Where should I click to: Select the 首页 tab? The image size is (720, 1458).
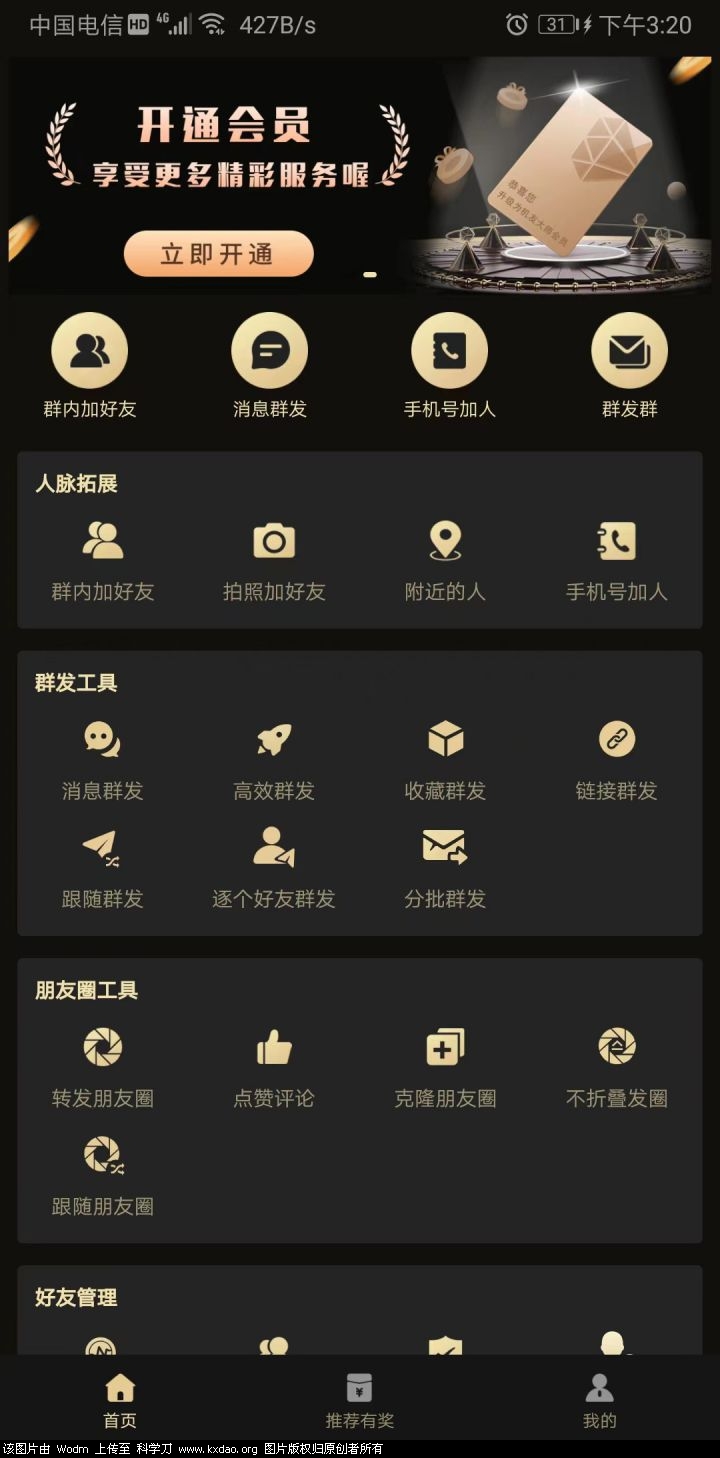120,1400
